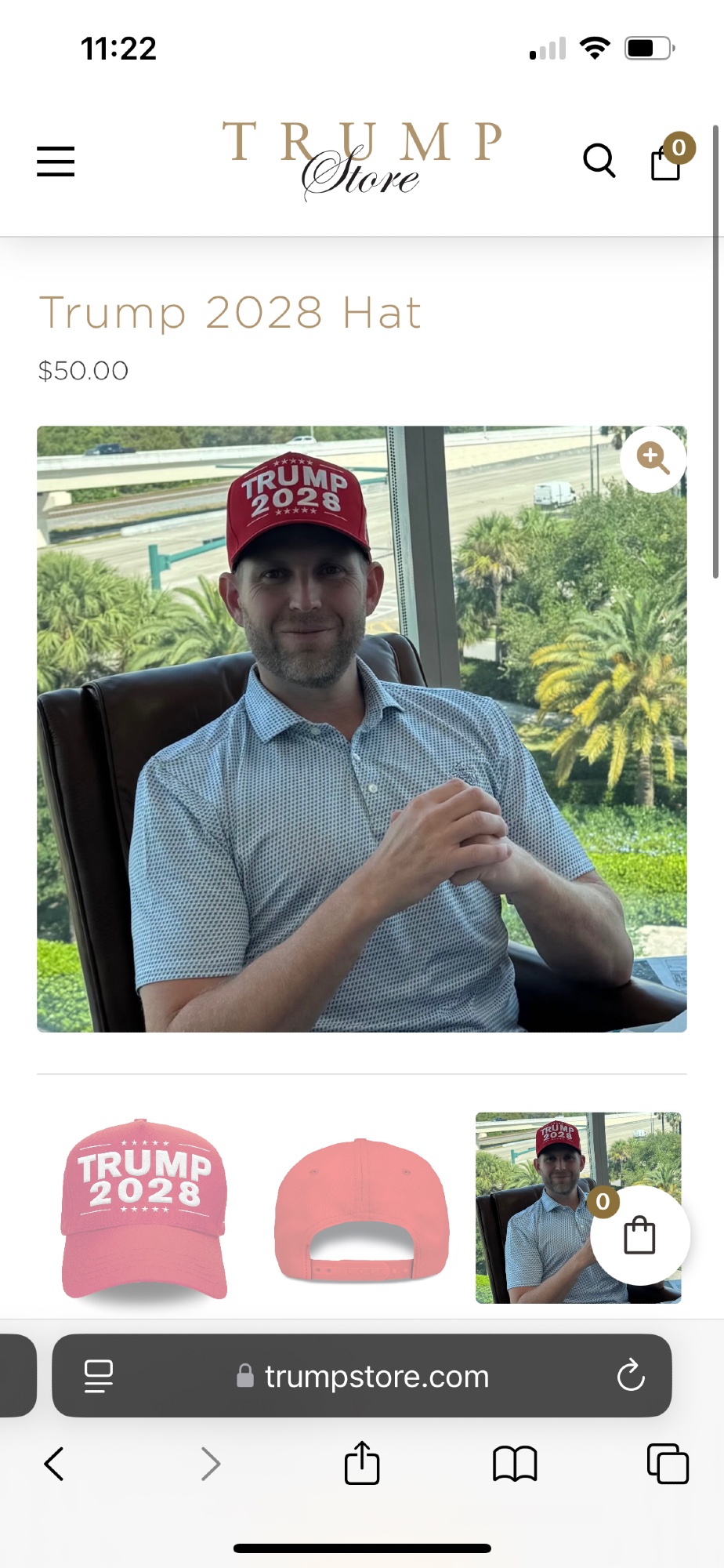Image resolution: width=724 pixels, height=1568 pixels.
Task: Open the floating cart button
Action: [639, 1235]
